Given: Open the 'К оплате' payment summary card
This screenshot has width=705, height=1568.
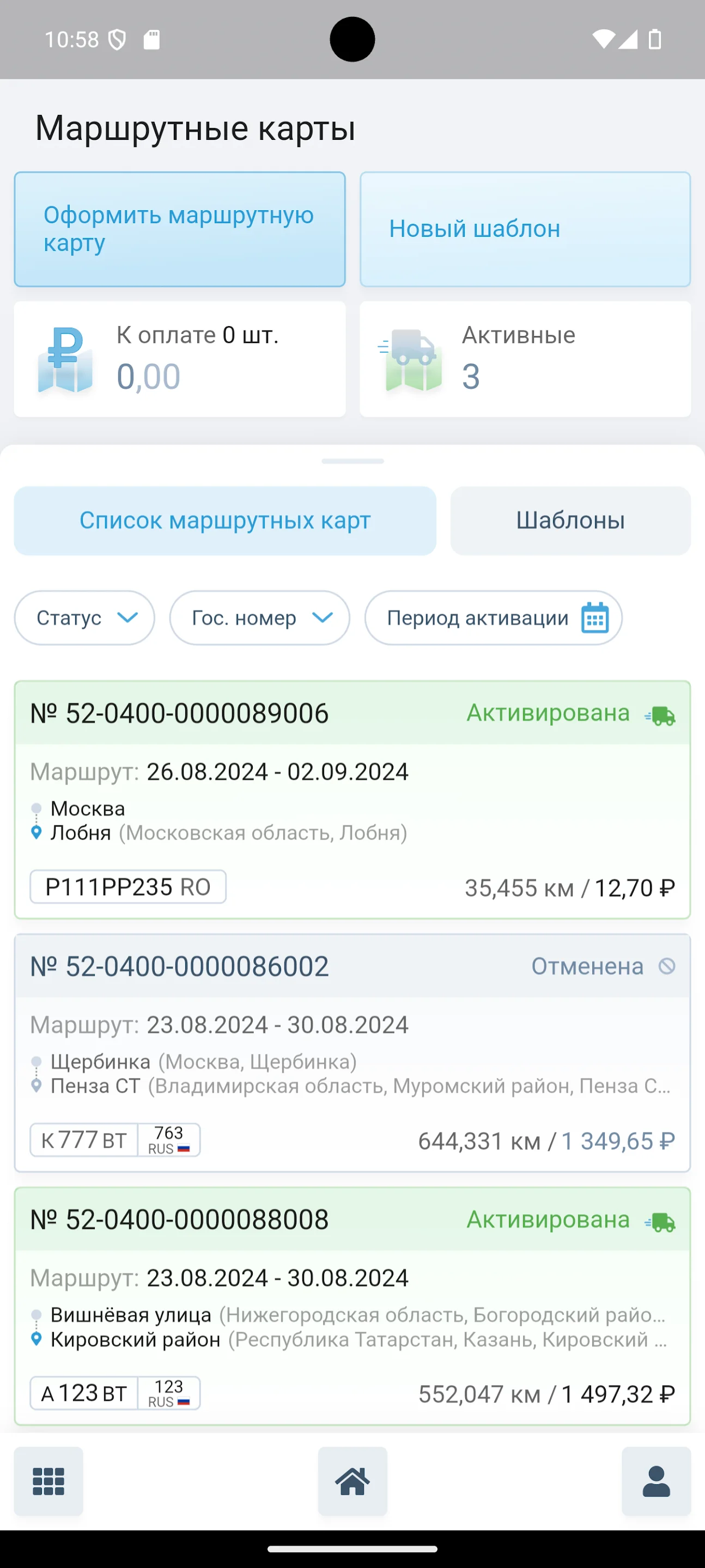Looking at the screenshot, I should pos(179,359).
